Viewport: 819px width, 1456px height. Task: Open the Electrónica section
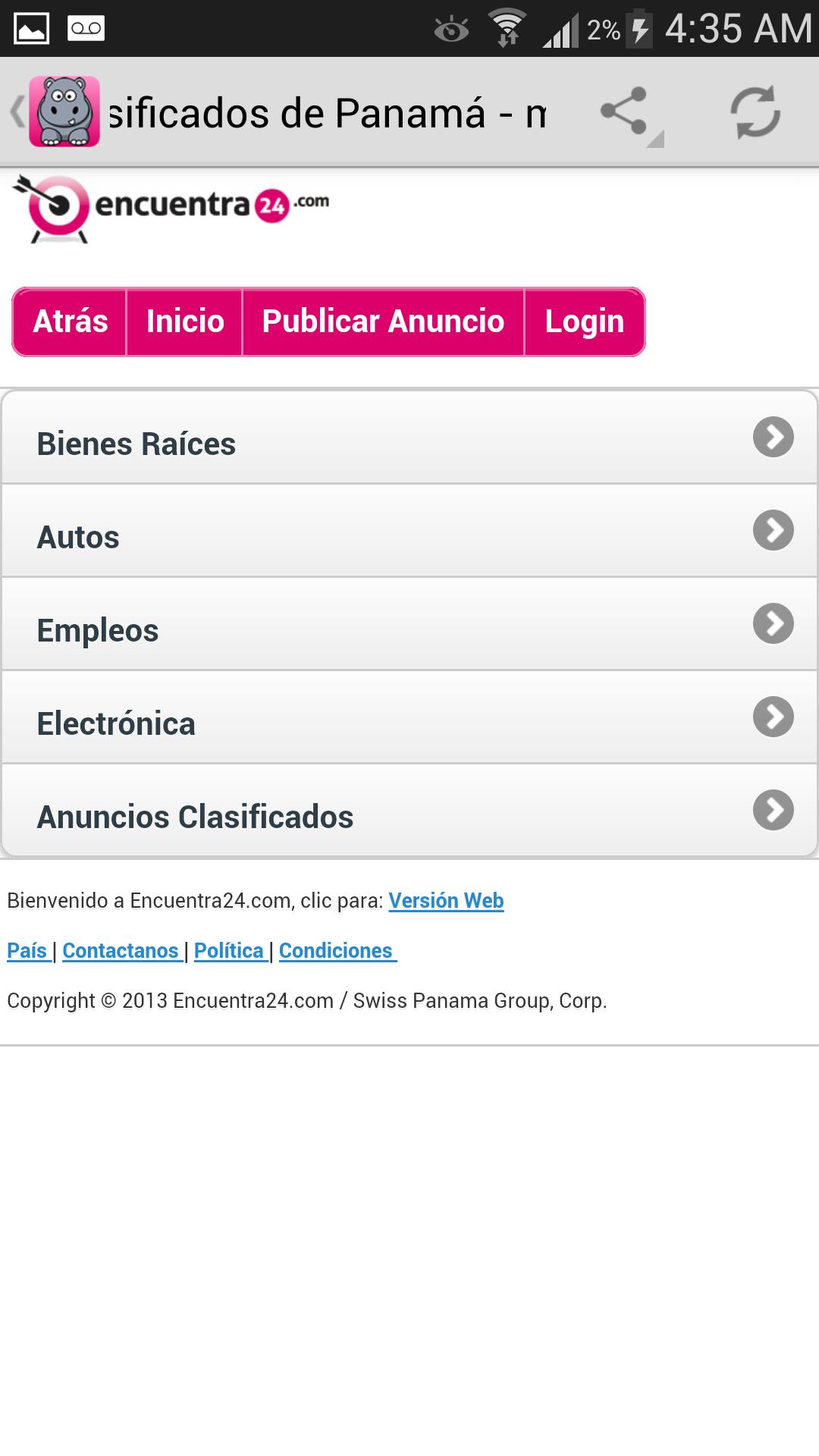409,723
